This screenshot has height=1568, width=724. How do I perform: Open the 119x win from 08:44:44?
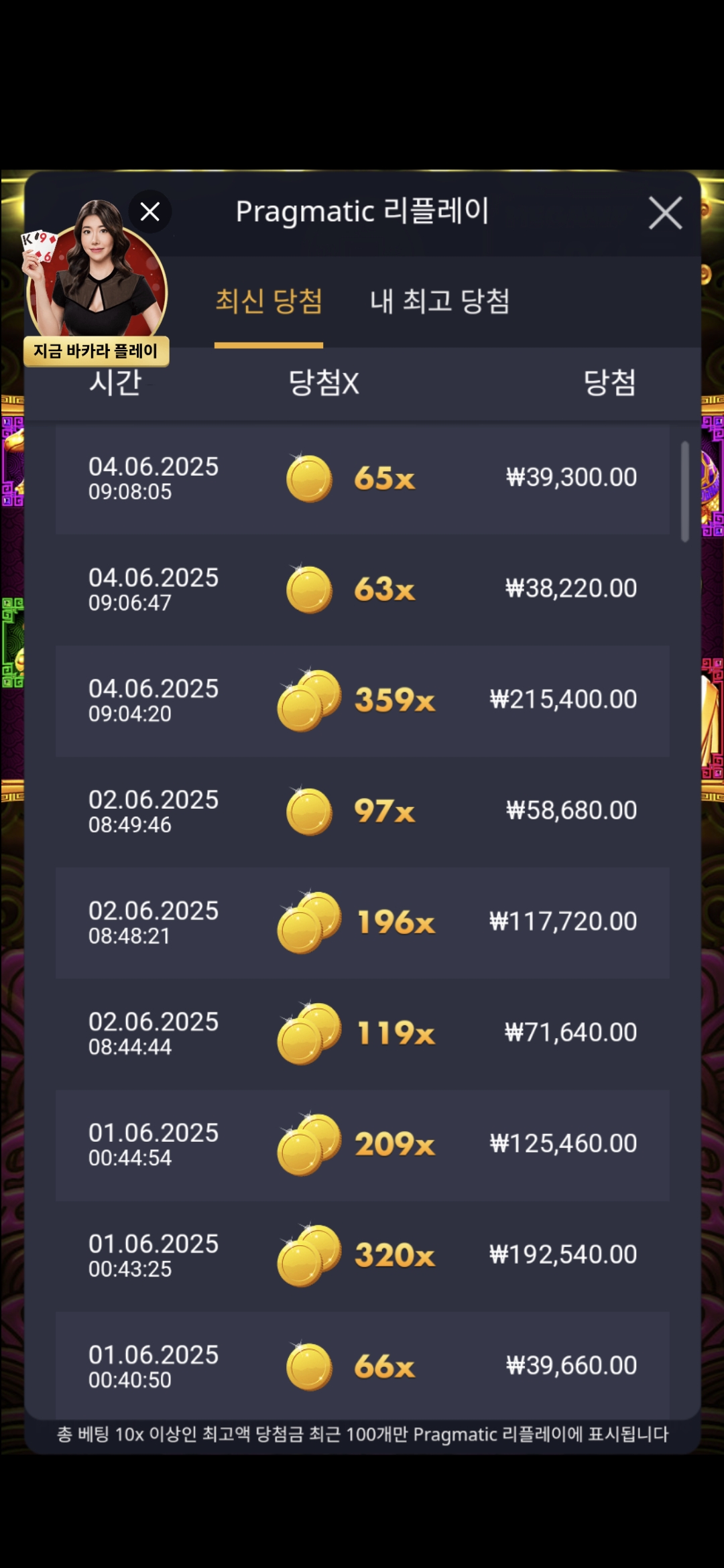362,1033
